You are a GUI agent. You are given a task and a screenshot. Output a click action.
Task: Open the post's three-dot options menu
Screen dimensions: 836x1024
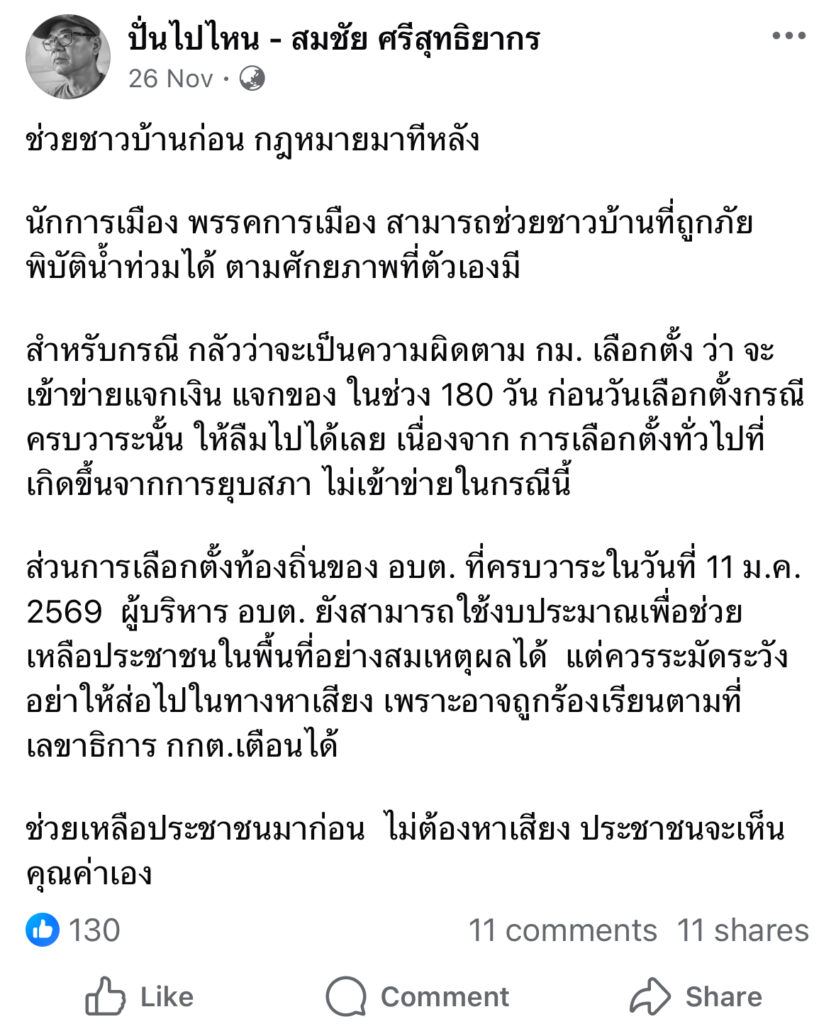(788, 37)
